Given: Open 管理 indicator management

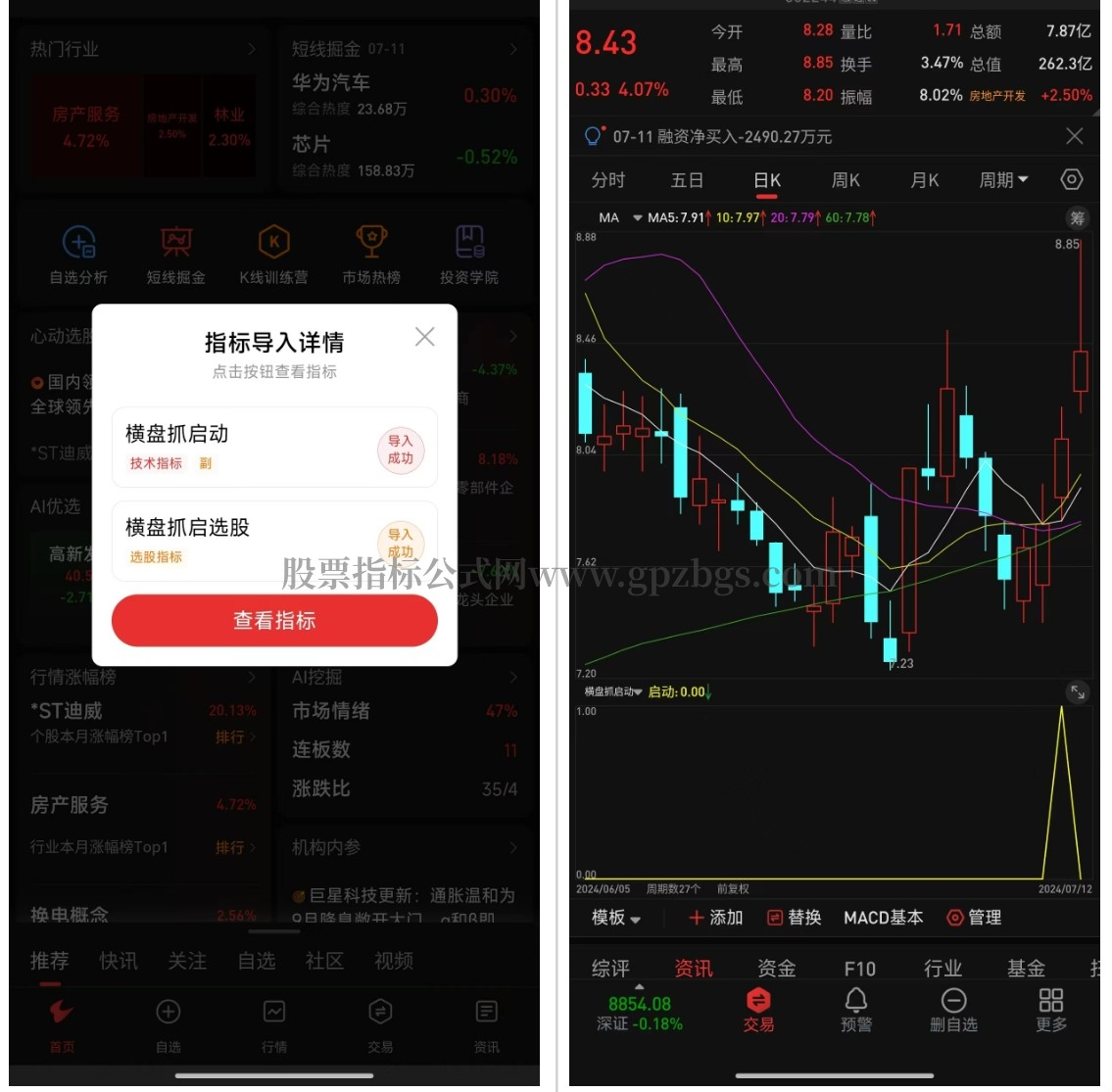Looking at the screenshot, I should pos(974,918).
